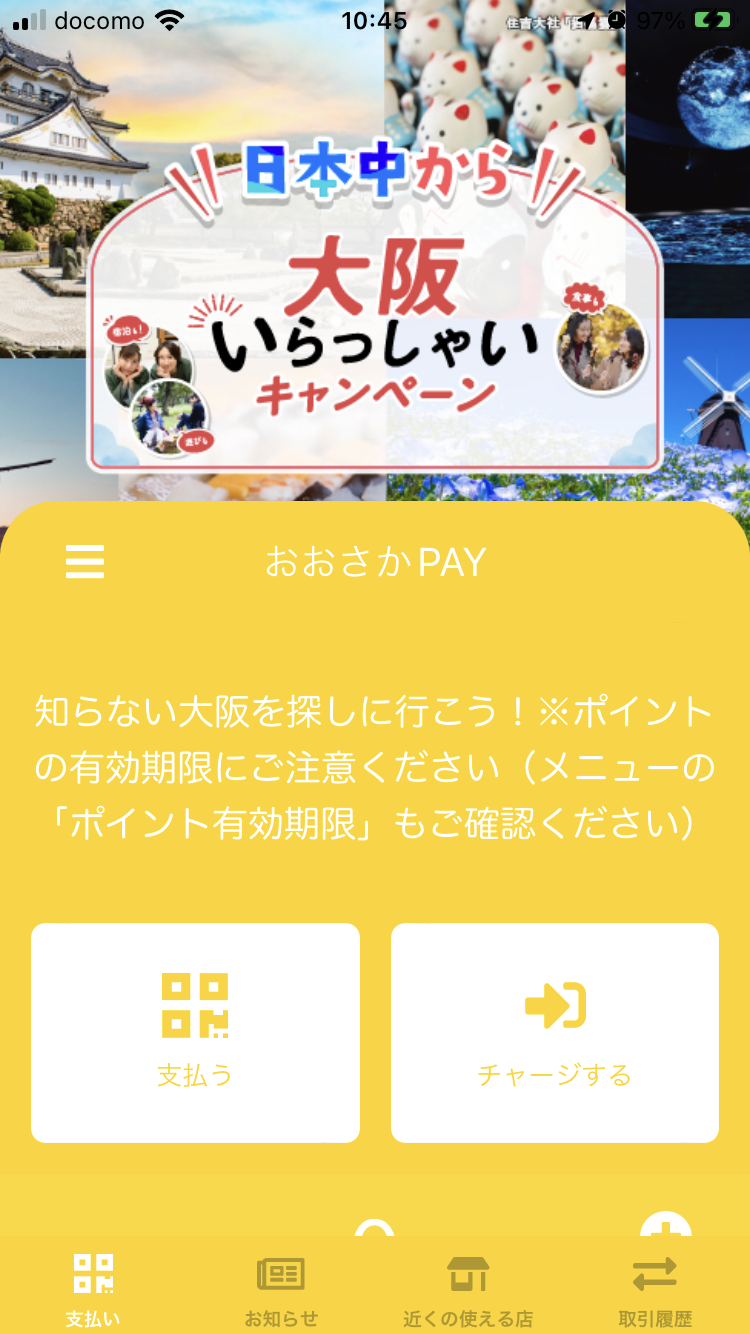750x1334 pixels.
Task: Tap the チャージする charge button
Action: [554, 1032]
